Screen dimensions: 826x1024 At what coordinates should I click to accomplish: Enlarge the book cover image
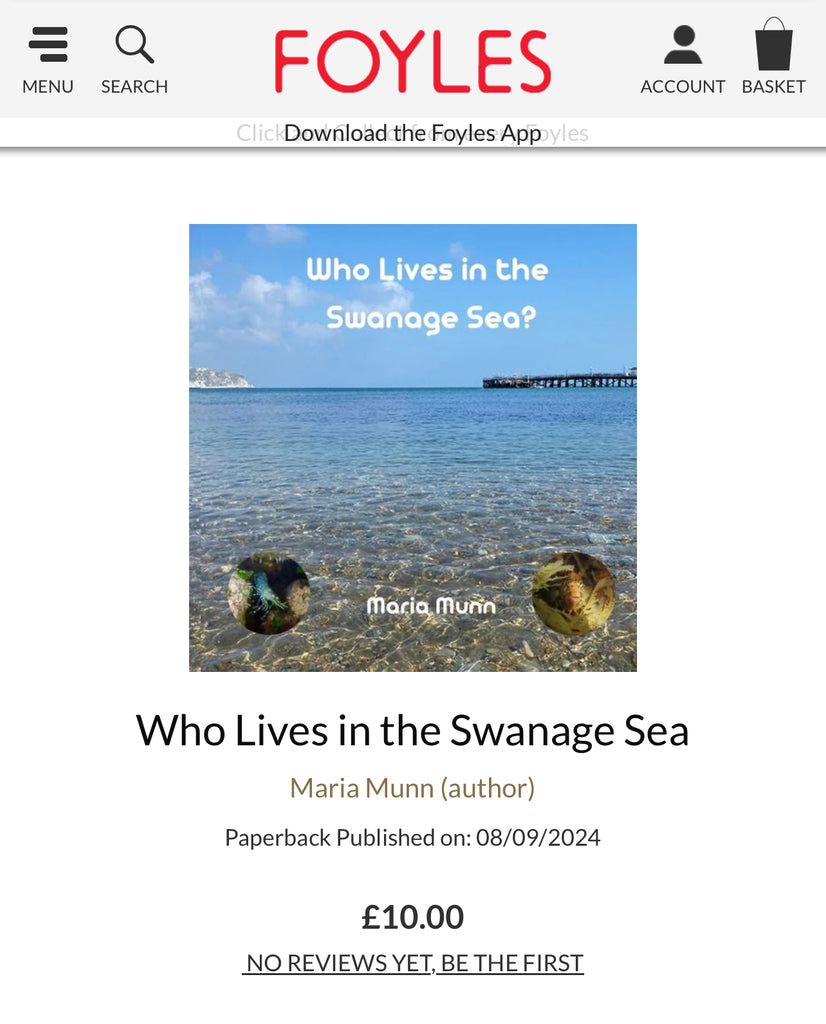412,447
